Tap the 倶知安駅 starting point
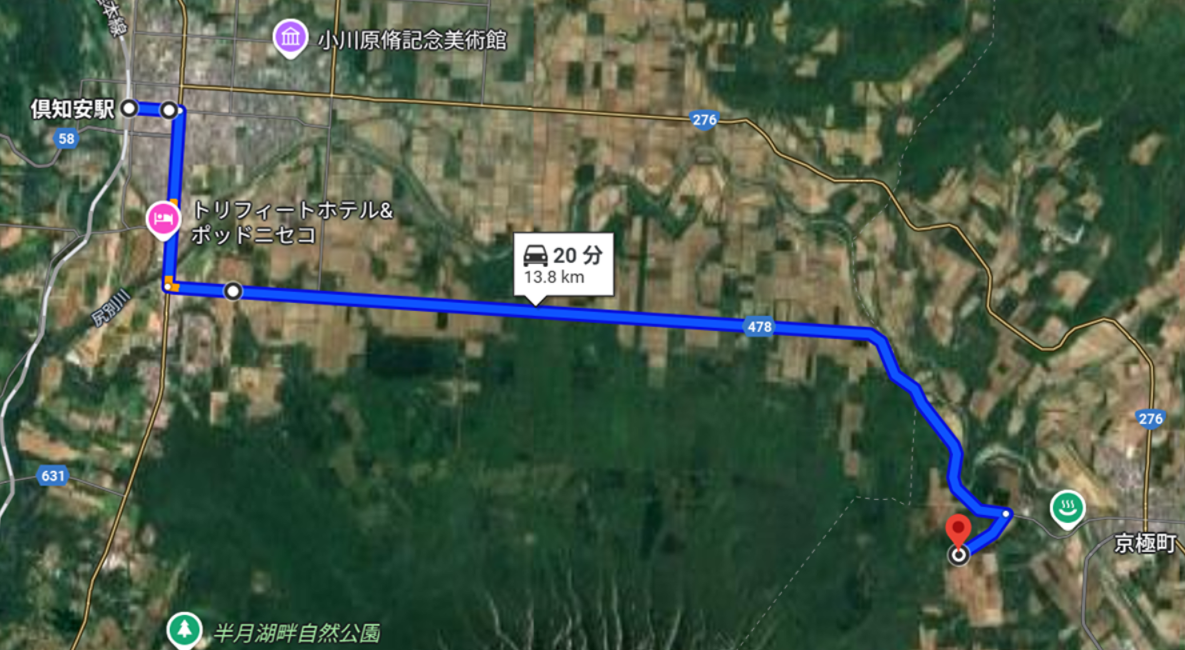Screen dimensions: 1185x650 pos(129,108)
